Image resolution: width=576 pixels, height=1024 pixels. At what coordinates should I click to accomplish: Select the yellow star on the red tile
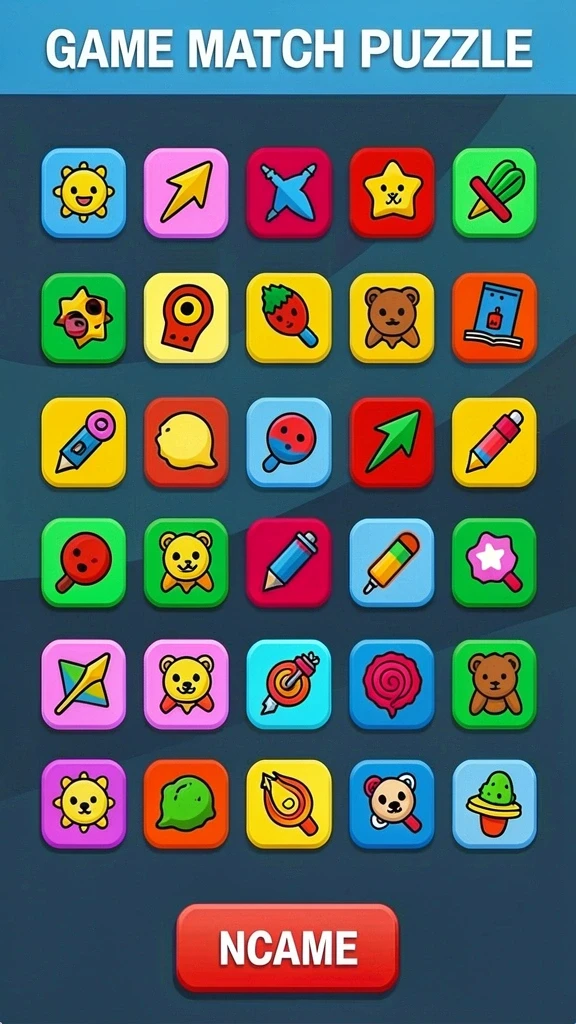pyautogui.click(x=391, y=192)
